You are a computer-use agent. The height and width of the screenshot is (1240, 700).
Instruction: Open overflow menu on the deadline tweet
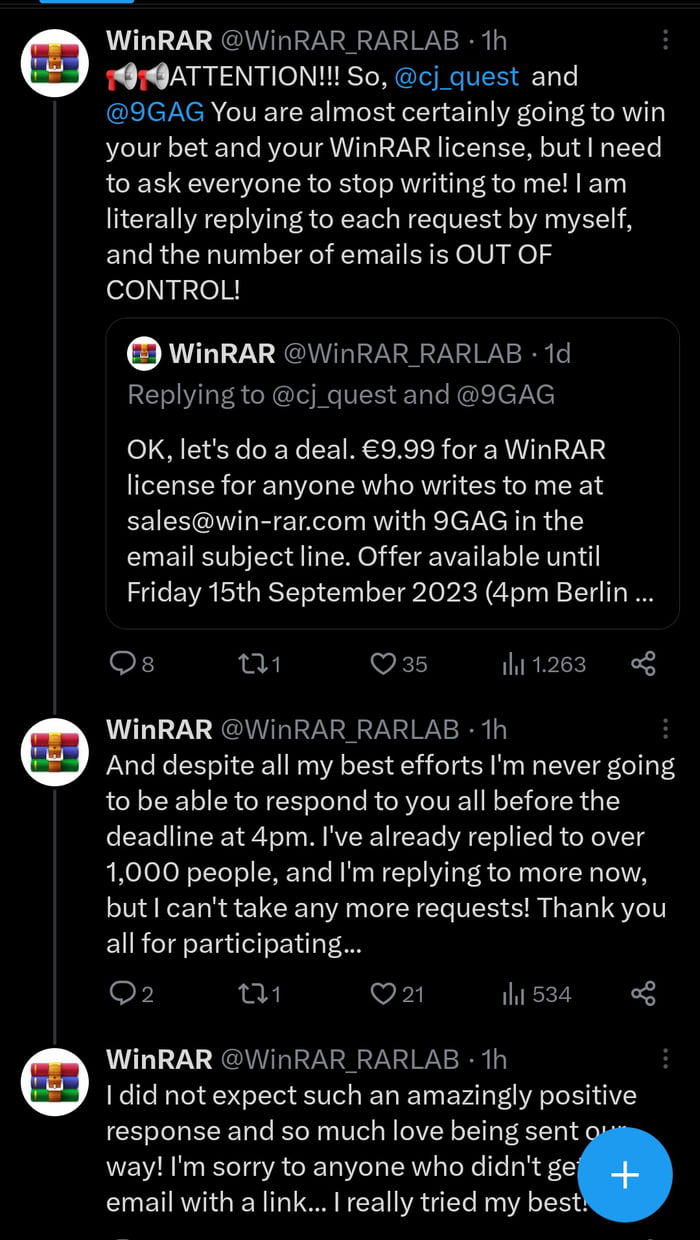[666, 729]
